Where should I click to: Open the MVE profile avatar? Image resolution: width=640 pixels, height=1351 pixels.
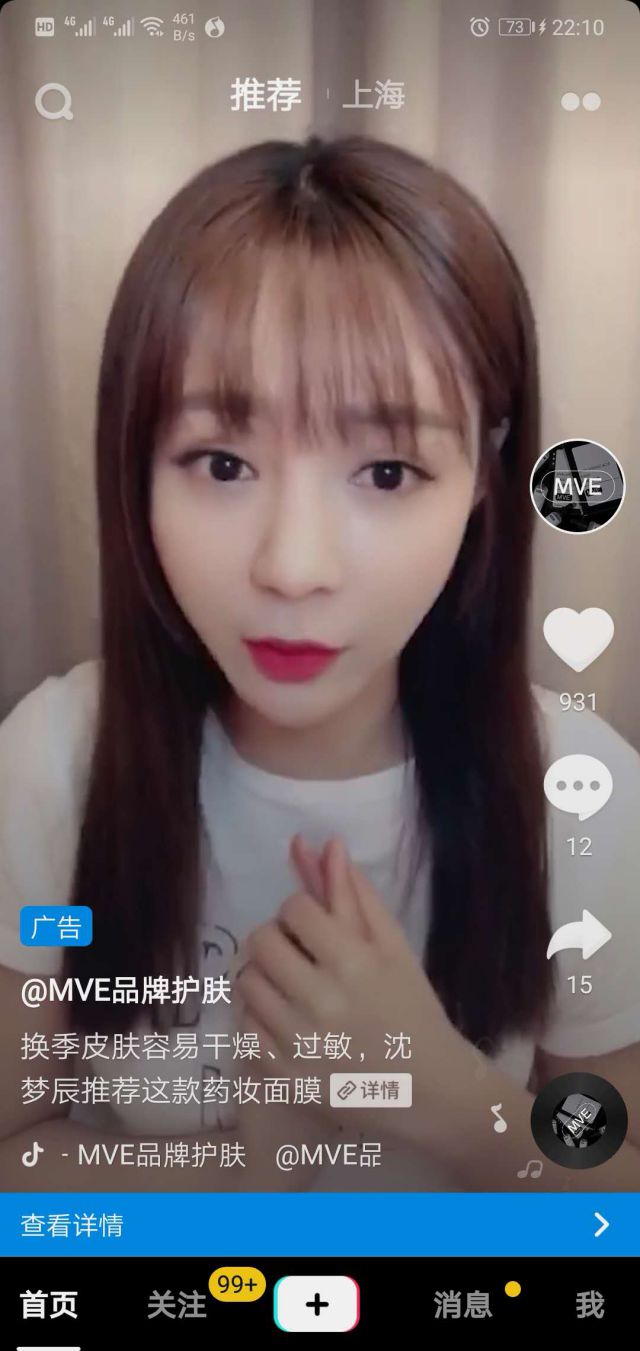pos(577,486)
